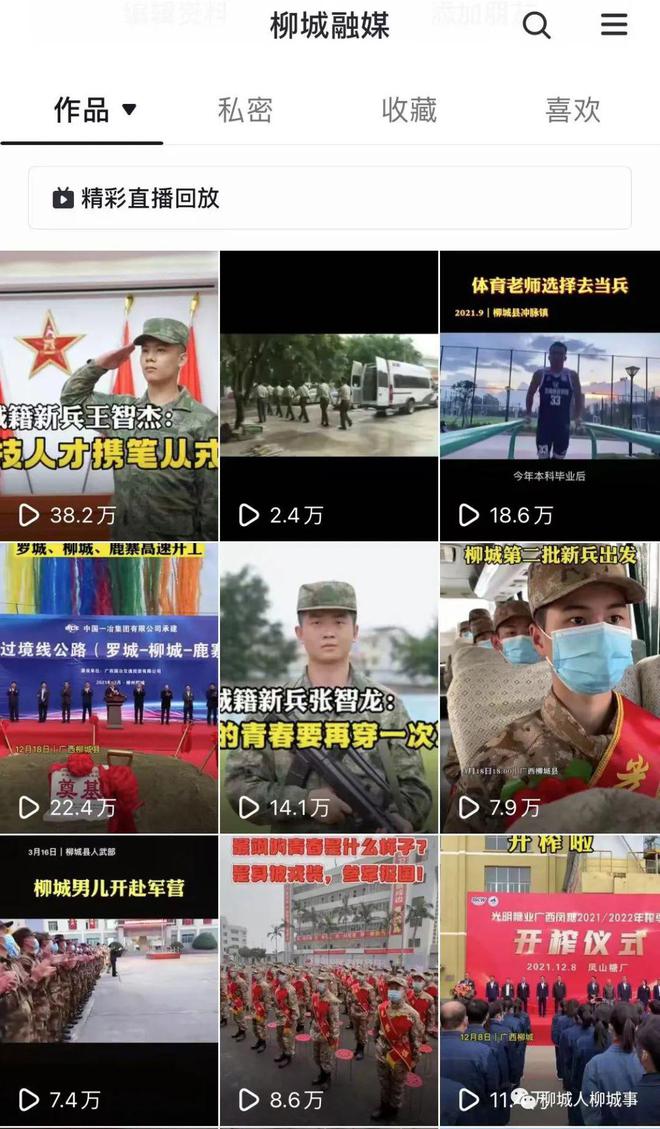The image size is (660, 1129).
Task: Open the 体育老师选择去当兵 video
Action: pyautogui.click(x=549, y=395)
